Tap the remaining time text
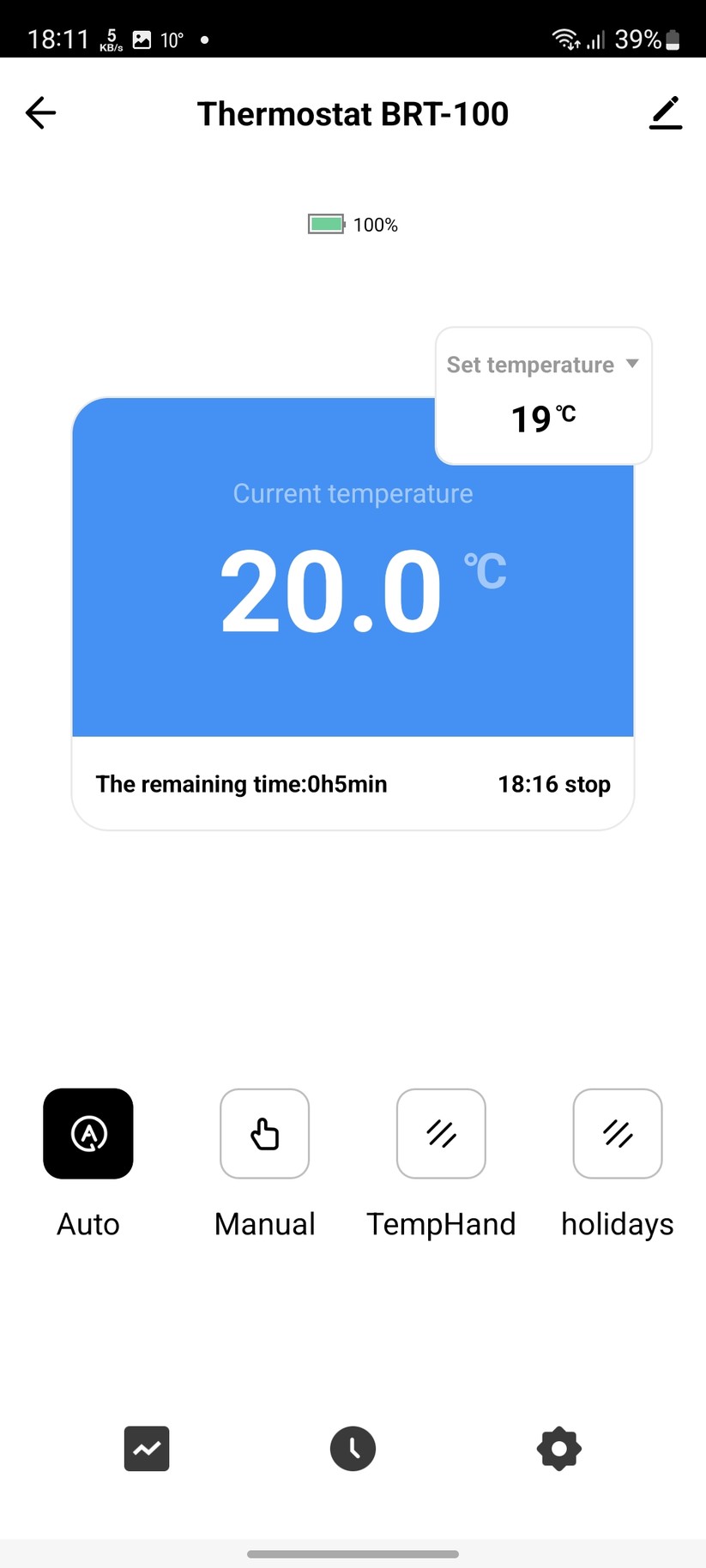This screenshot has height=1568, width=706. pos(241,783)
